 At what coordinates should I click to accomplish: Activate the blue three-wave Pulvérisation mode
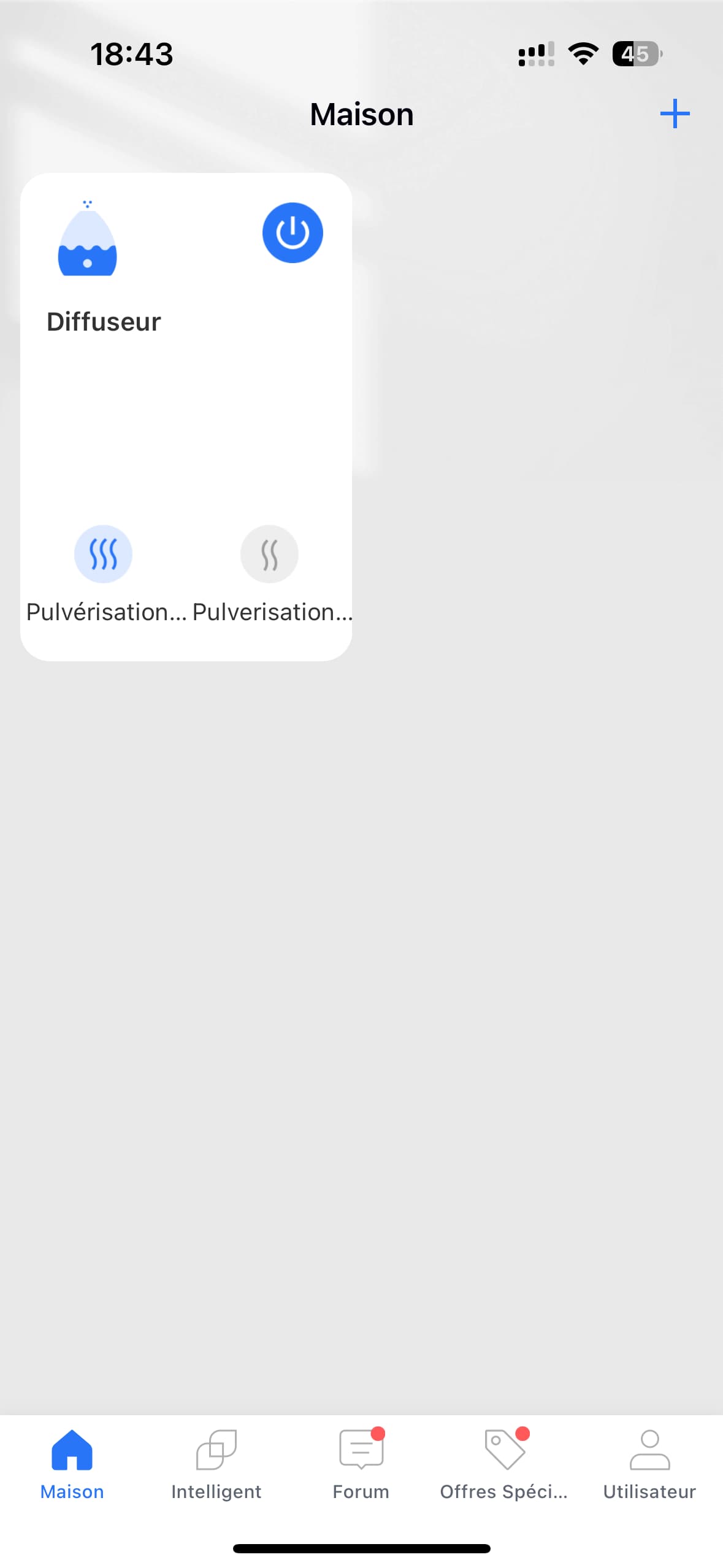click(103, 554)
